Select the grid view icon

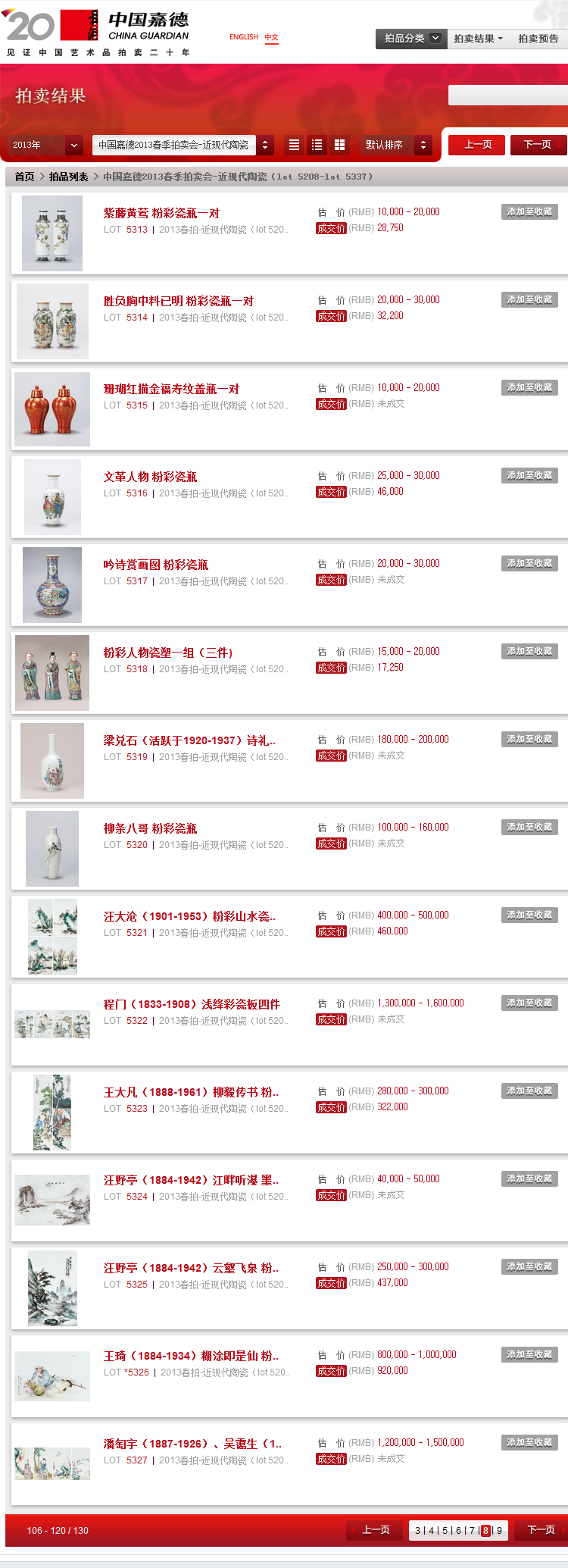(x=339, y=145)
